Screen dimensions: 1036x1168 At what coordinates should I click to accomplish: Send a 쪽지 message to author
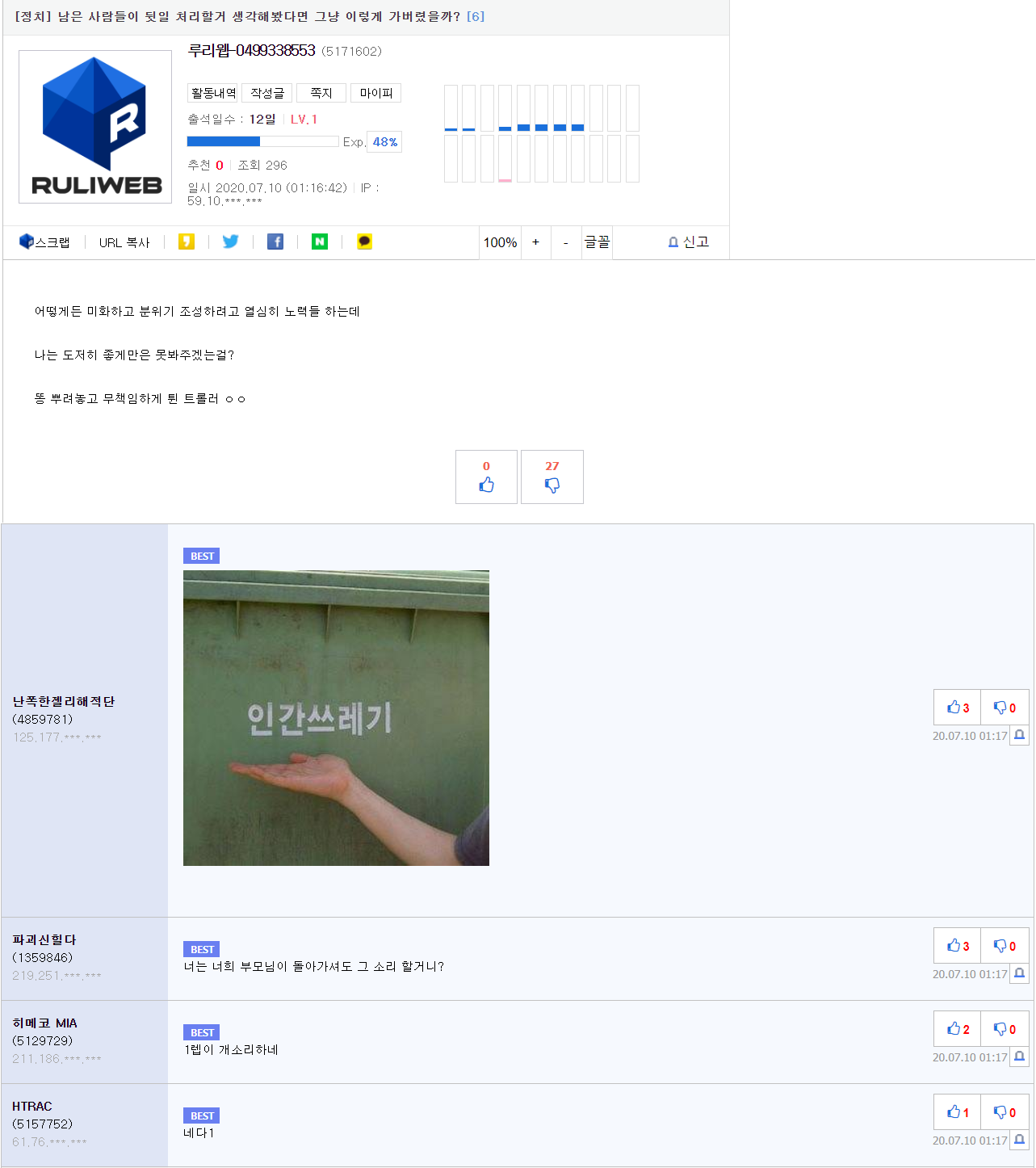[321, 93]
